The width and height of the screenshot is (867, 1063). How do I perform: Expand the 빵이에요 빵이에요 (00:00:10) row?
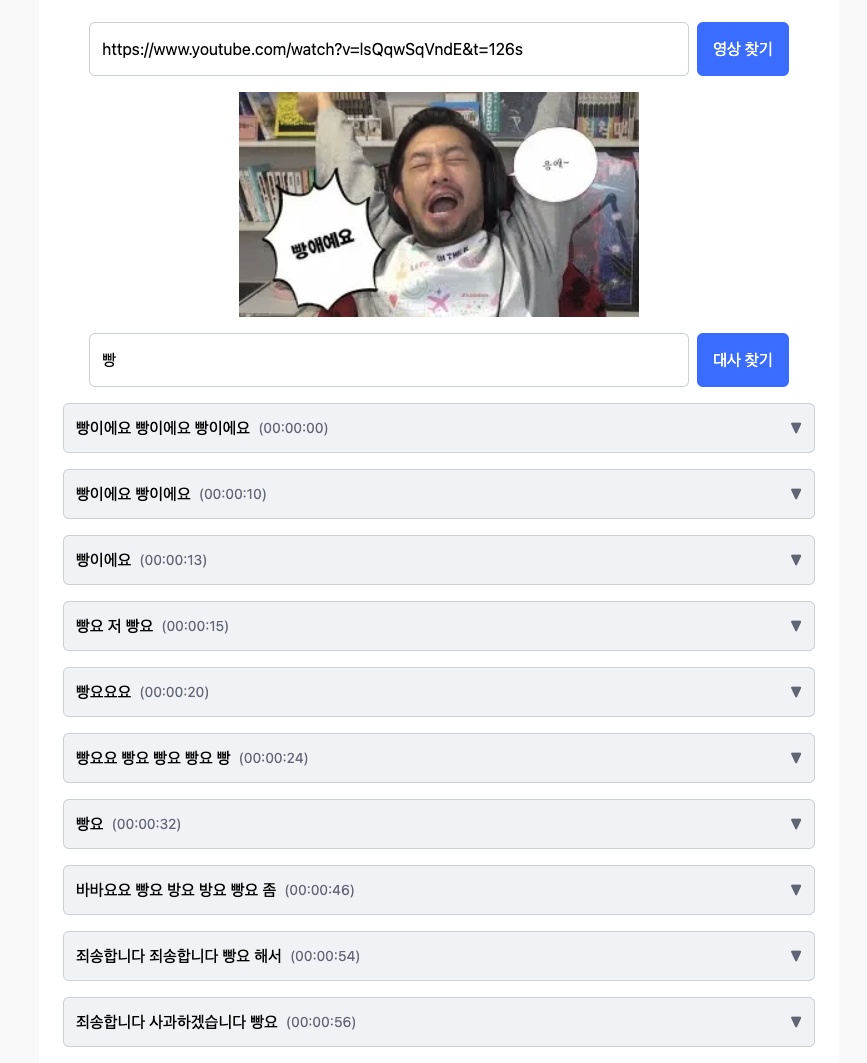tap(438, 494)
